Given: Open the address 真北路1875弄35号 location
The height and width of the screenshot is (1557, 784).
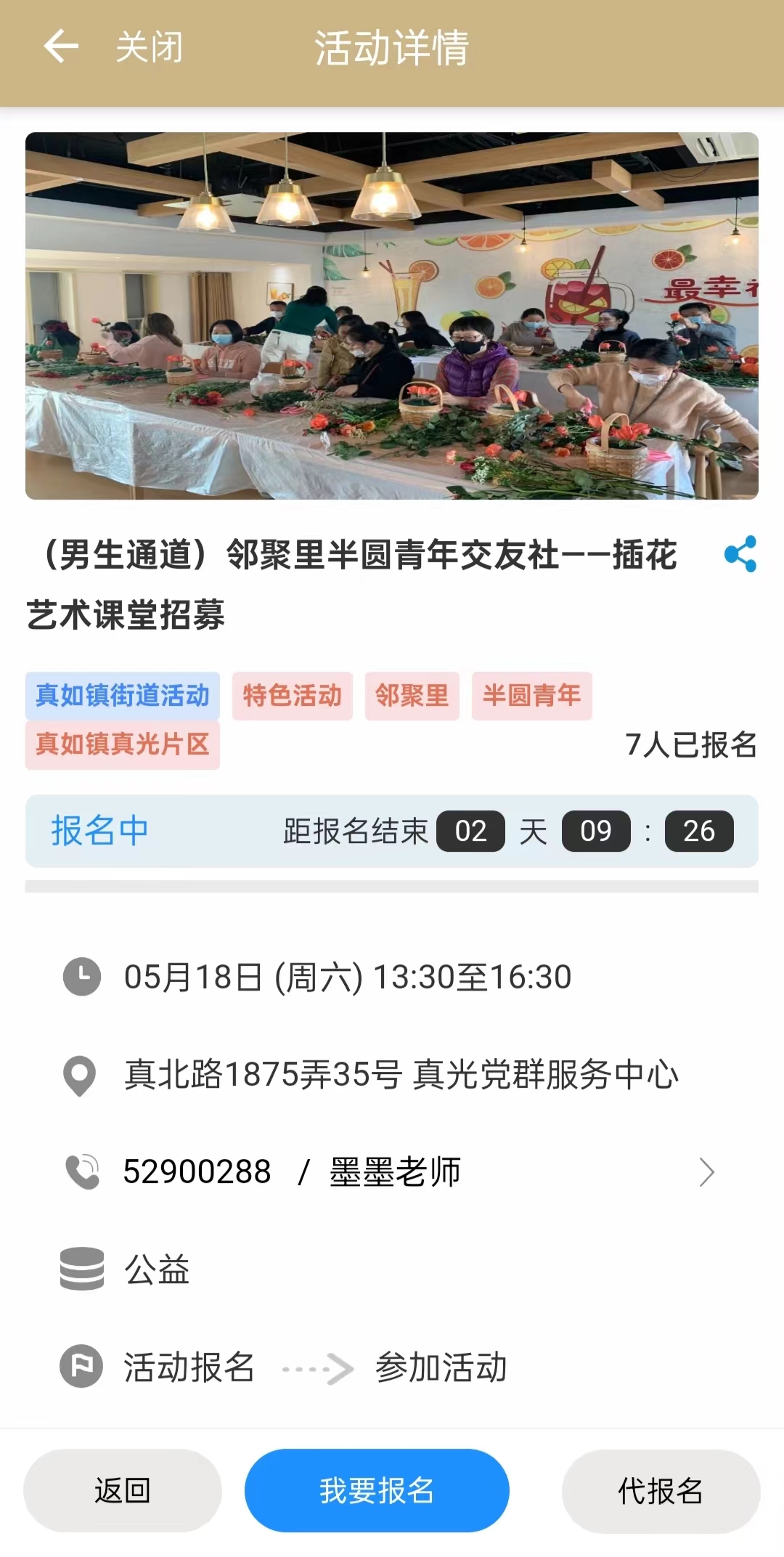Looking at the screenshot, I should tap(401, 1075).
